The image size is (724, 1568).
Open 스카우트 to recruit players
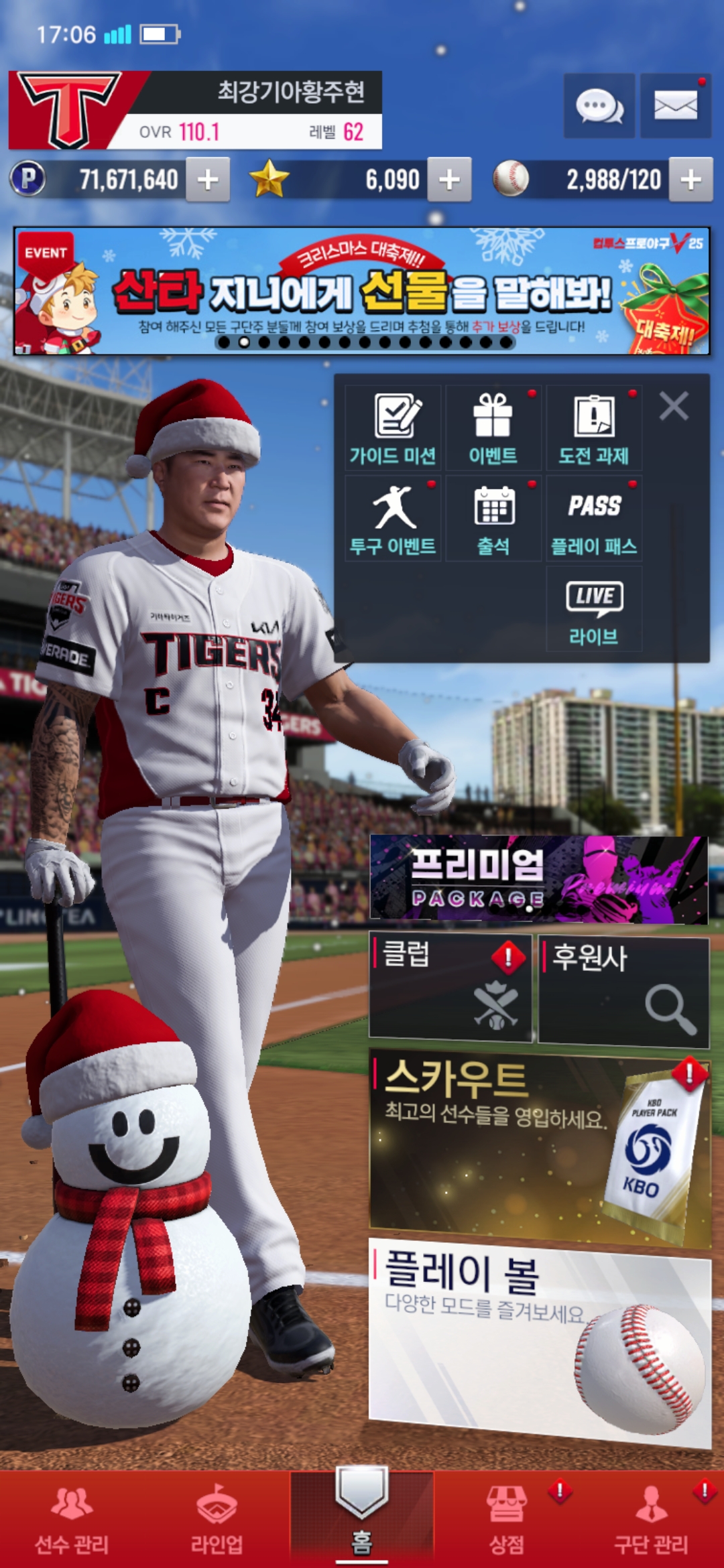click(538, 1147)
